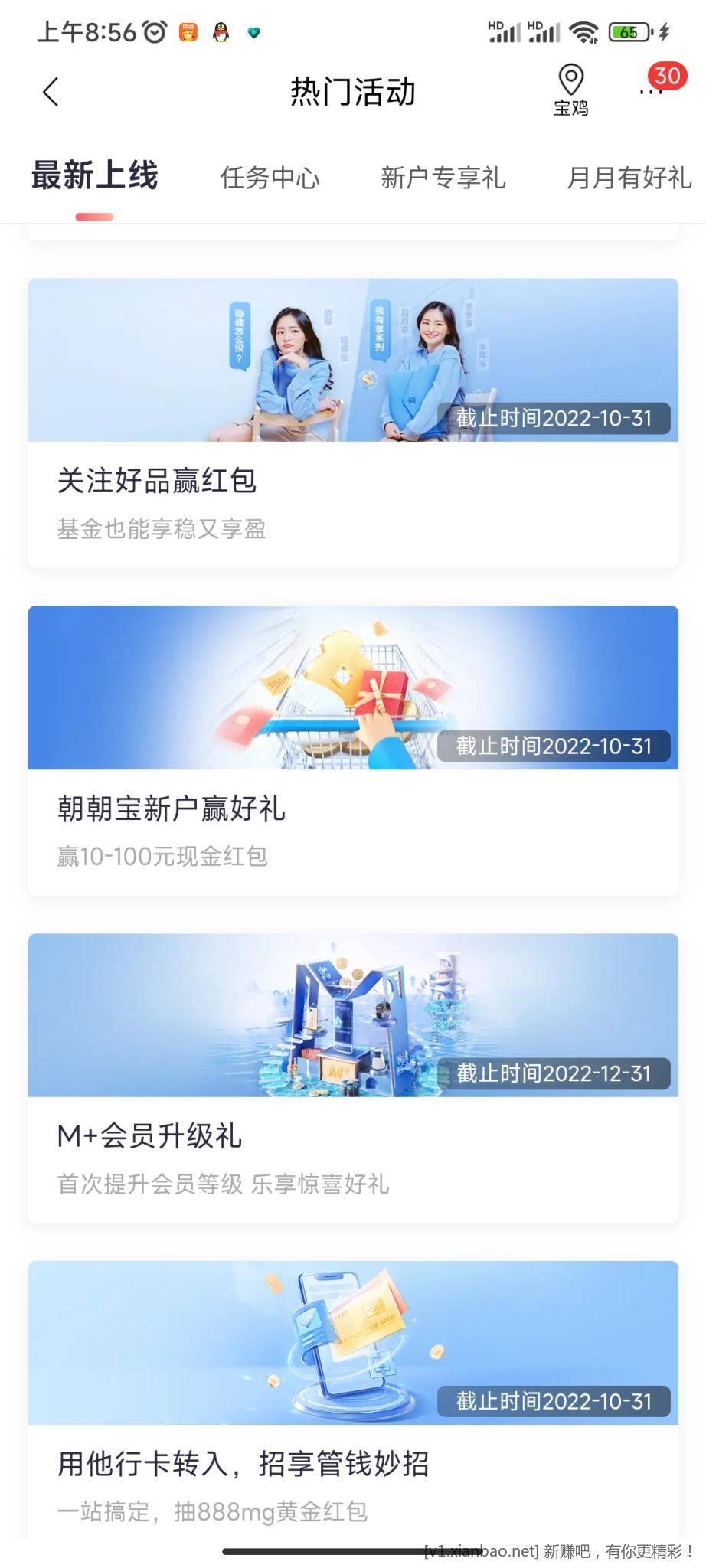View the M+会员升级礼 activity card

pos(353,1078)
